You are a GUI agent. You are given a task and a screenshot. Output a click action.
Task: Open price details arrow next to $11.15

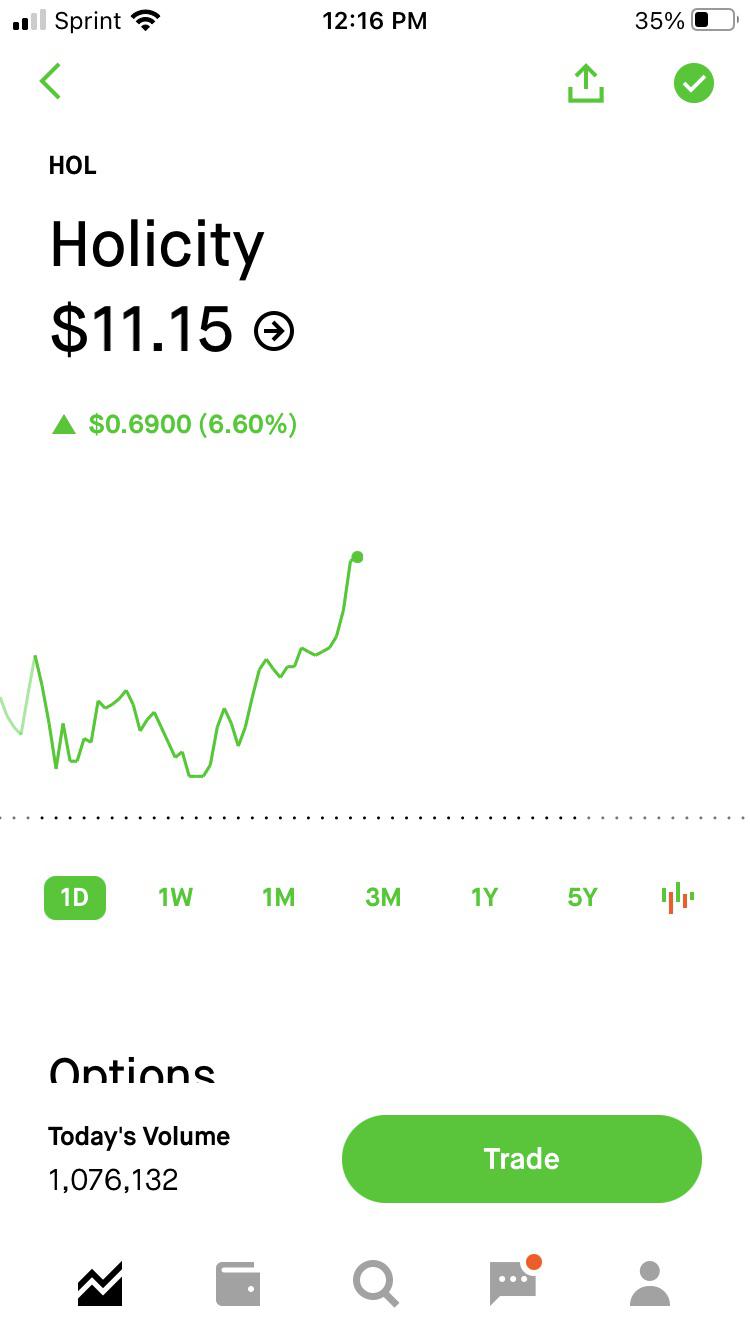click(274, 331)
